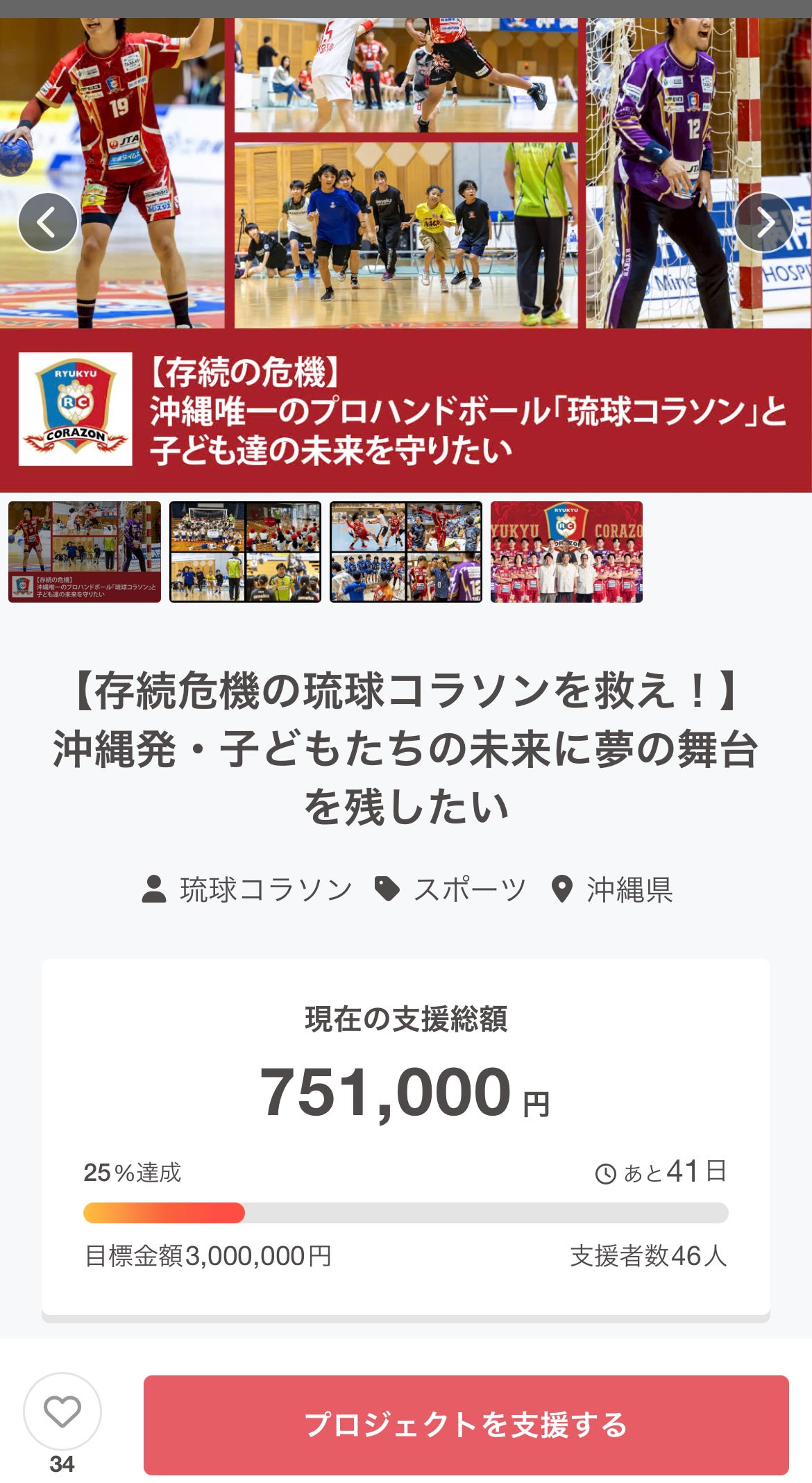
Task: Advance to the next carousel image
Action: click(764, 223)
